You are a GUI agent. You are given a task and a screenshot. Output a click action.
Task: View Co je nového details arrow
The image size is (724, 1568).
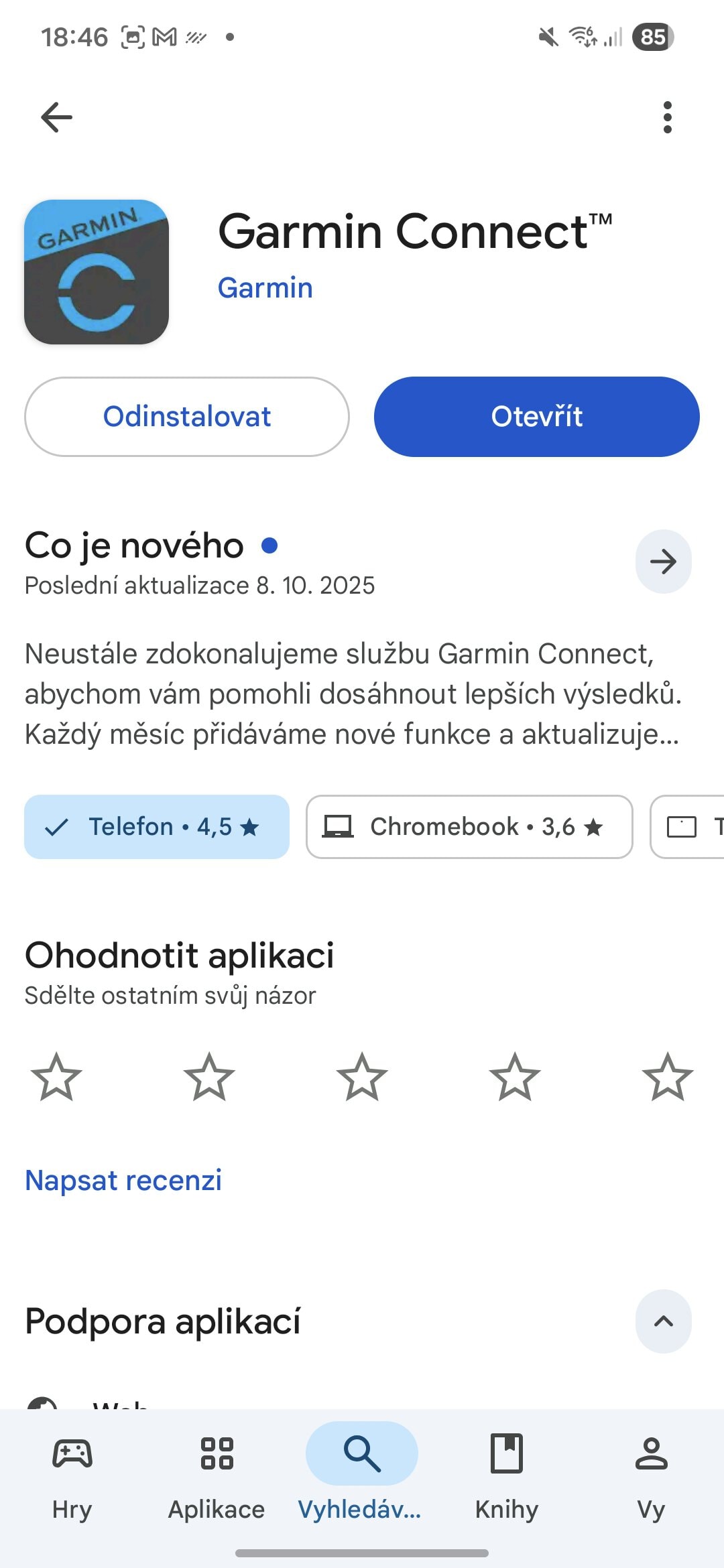pos(663,562)
